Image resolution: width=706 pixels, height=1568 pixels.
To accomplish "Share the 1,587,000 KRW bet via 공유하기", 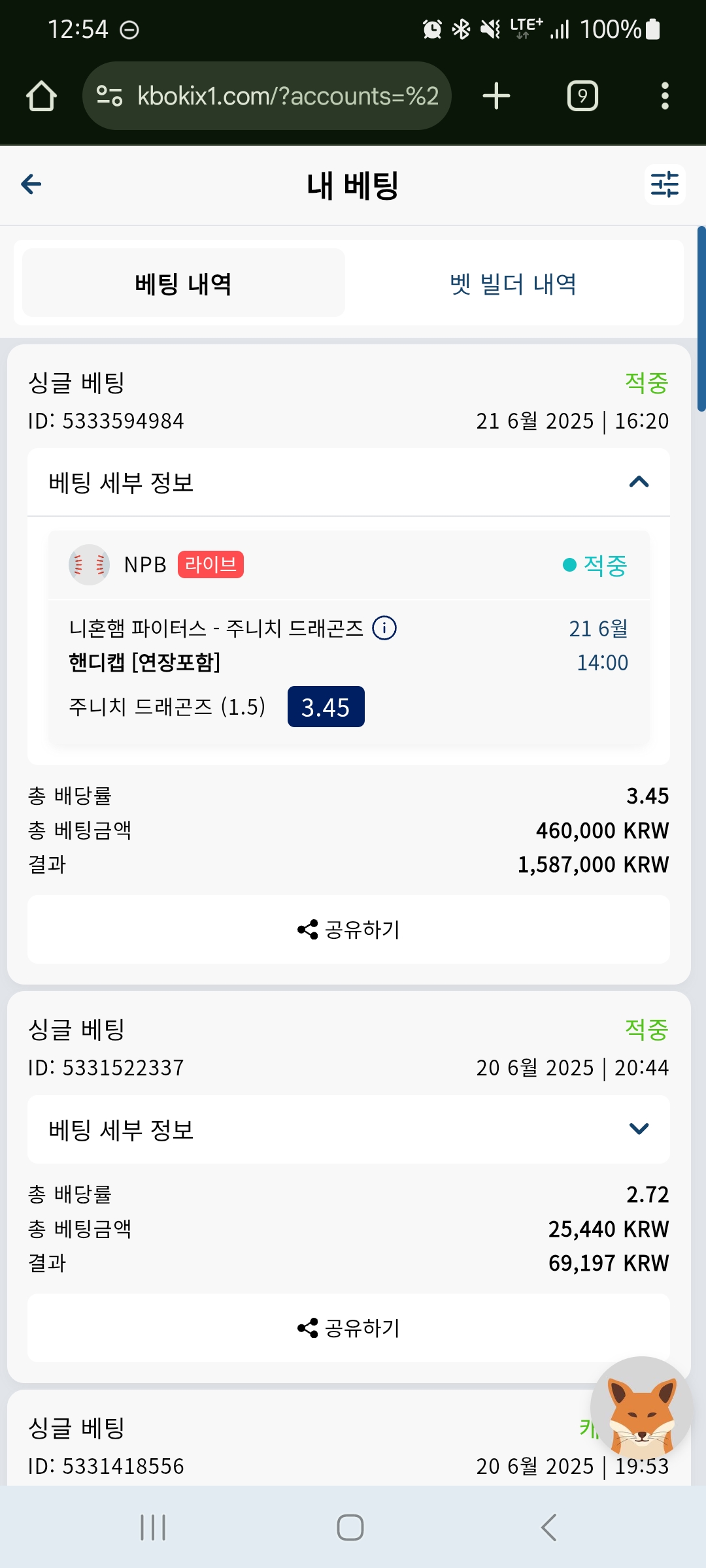I will pyautogui.click(x=348, y=929).
